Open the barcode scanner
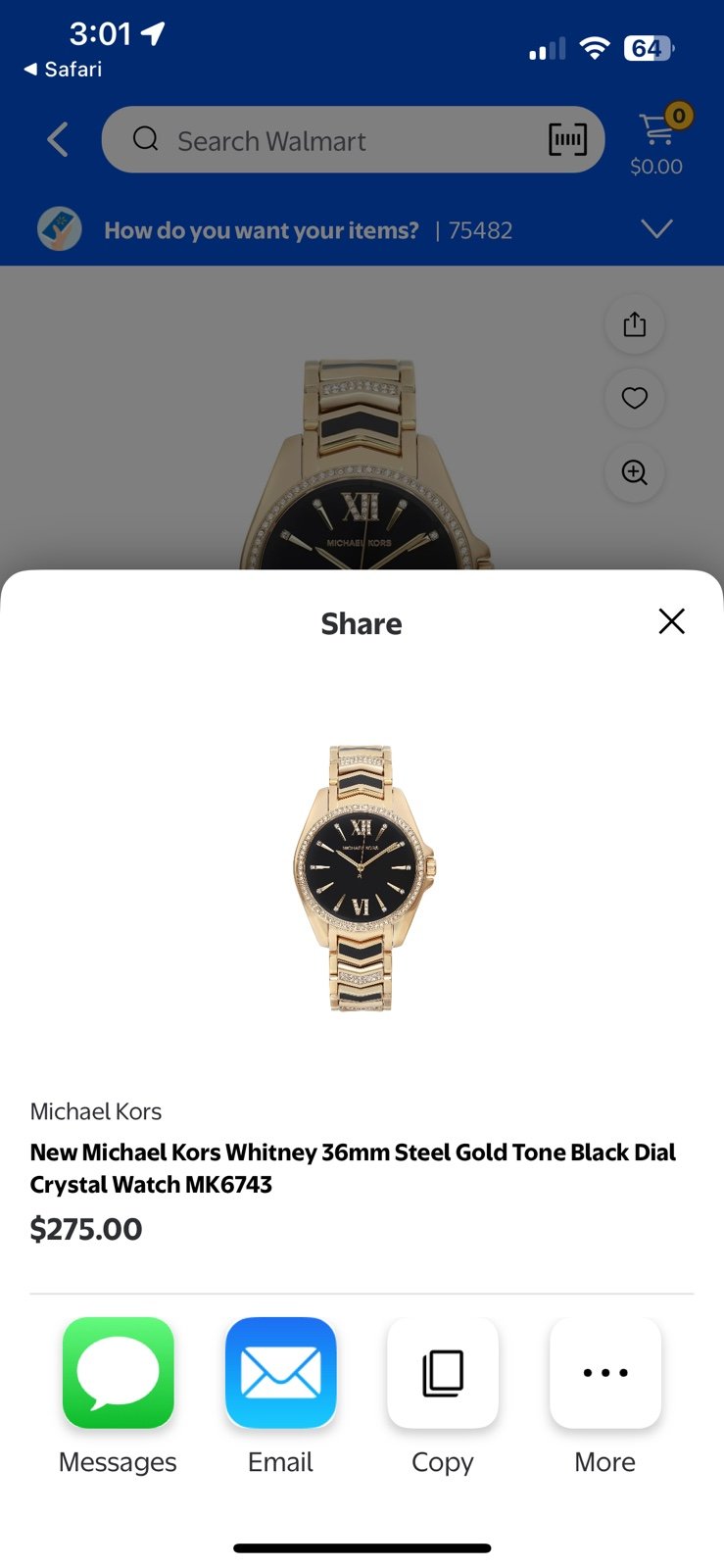Screen dimensions: 724x1568 click(567, 140)
